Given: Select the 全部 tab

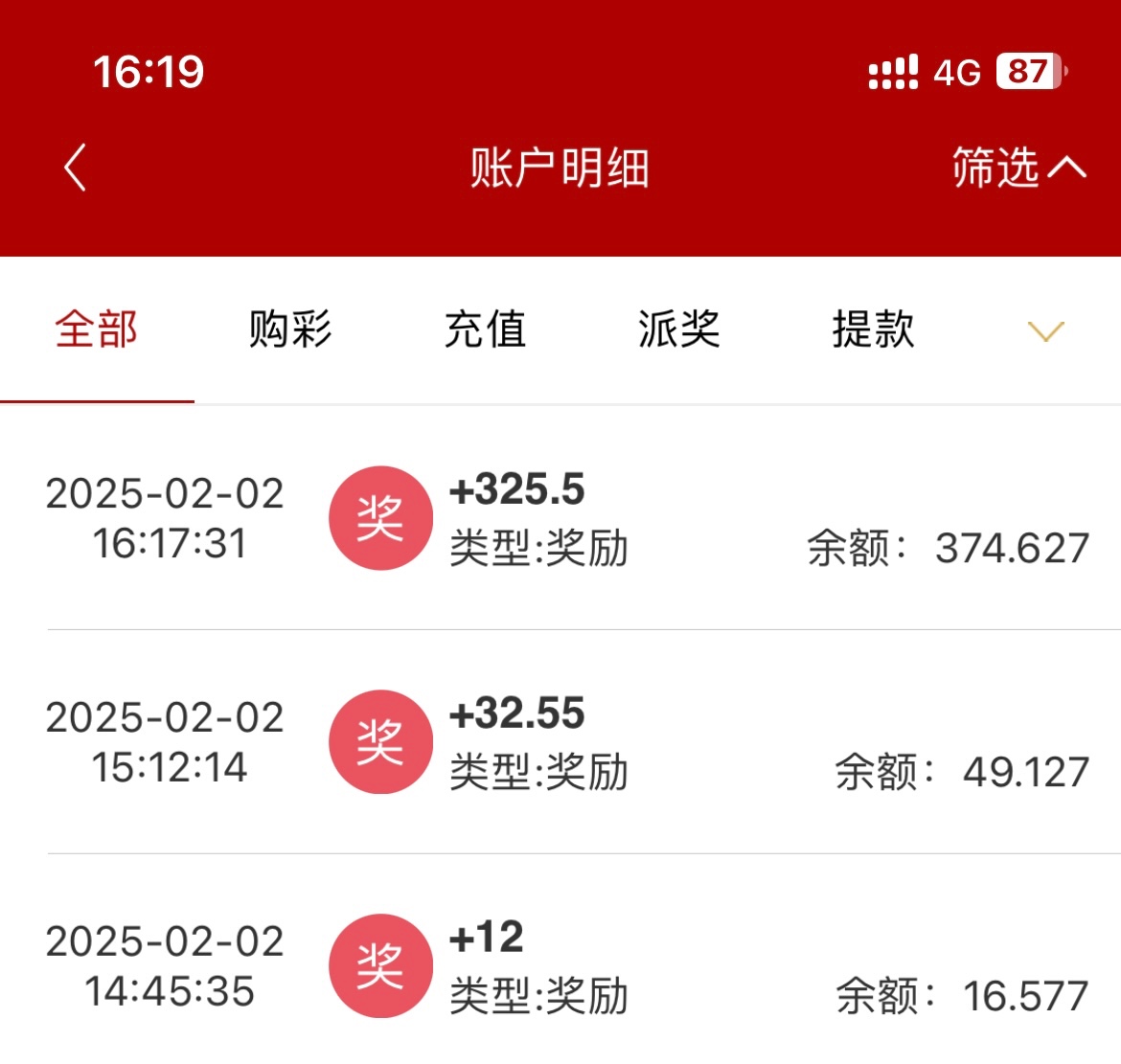Looking at the screenshot, I should [x=97, y=329].
